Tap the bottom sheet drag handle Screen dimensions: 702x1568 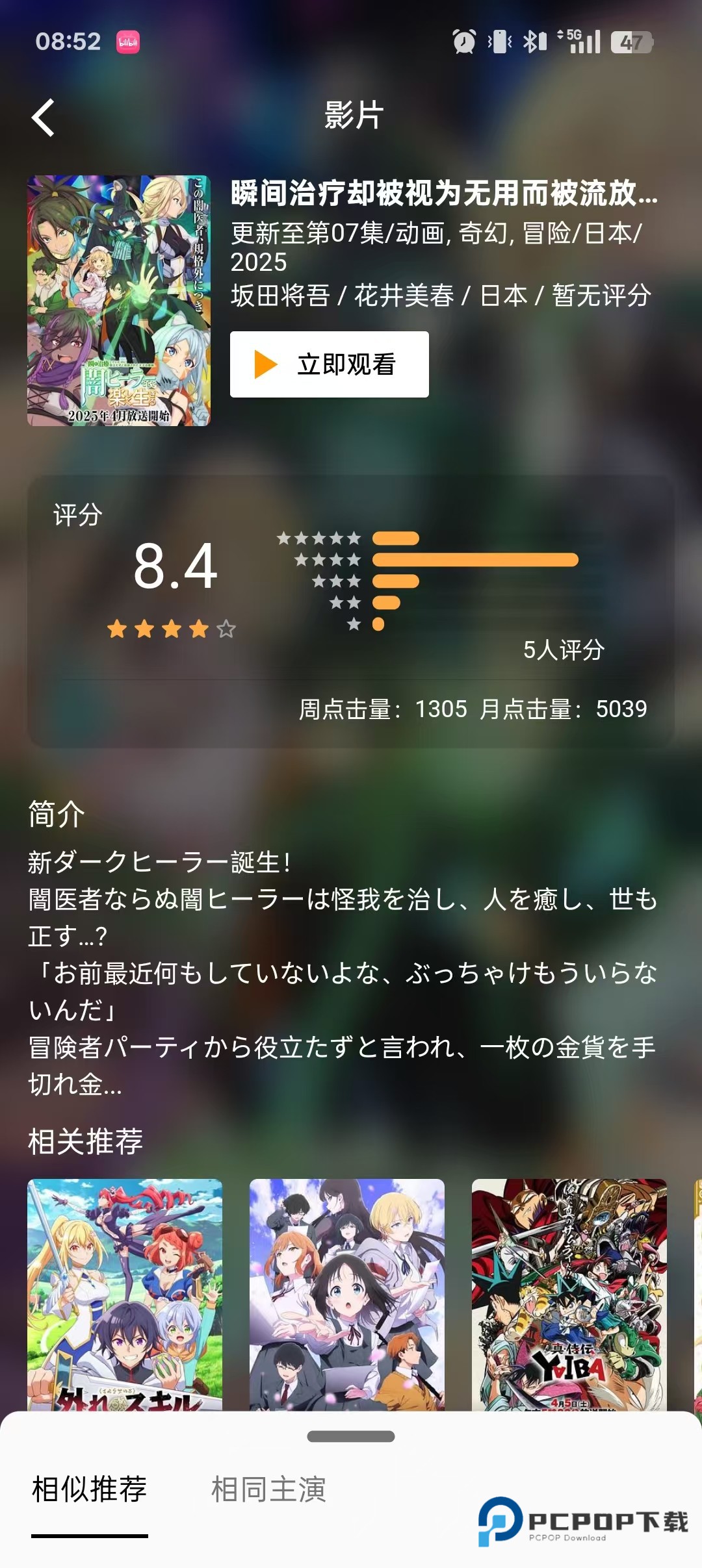tap(351, 1436)
